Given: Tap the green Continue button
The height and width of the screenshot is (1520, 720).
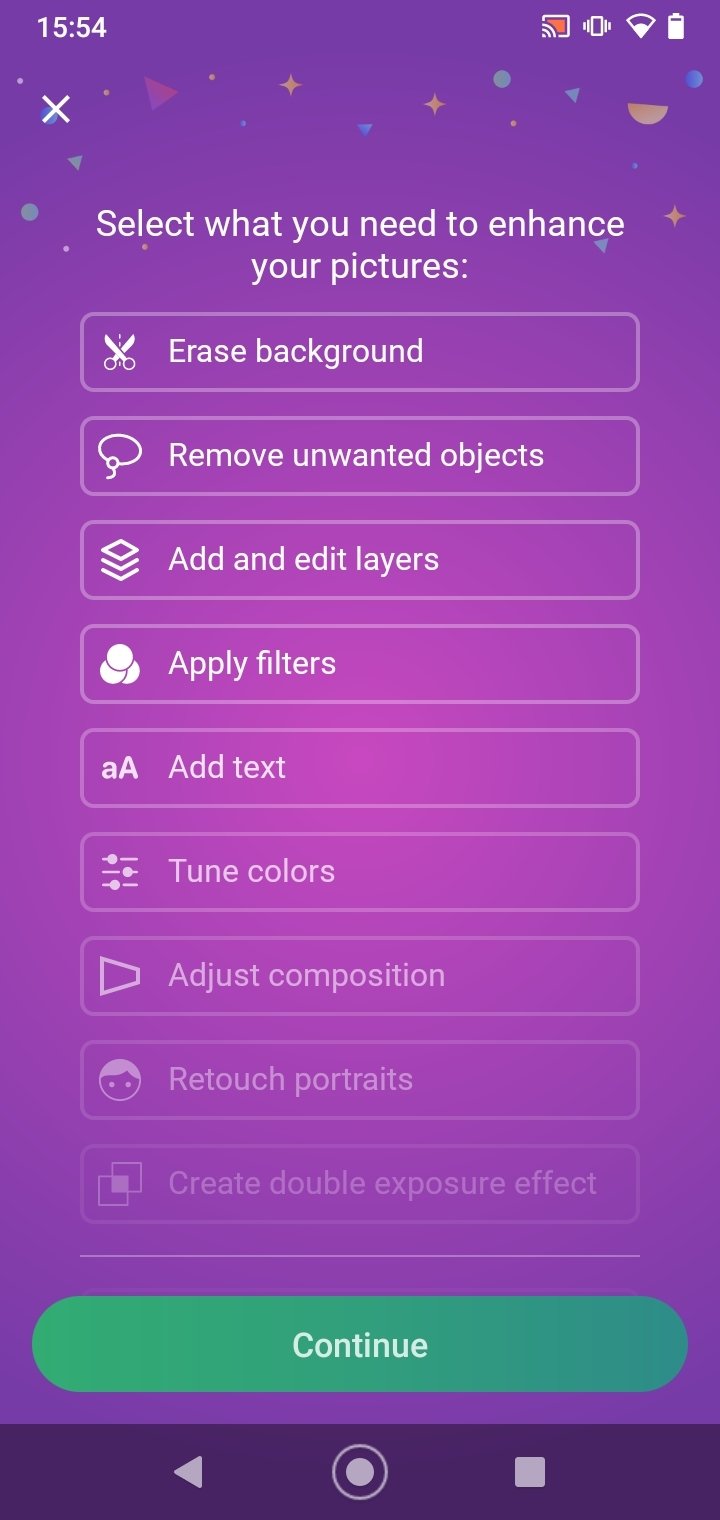Looking at the screenshot, I should coord(360,1345).
